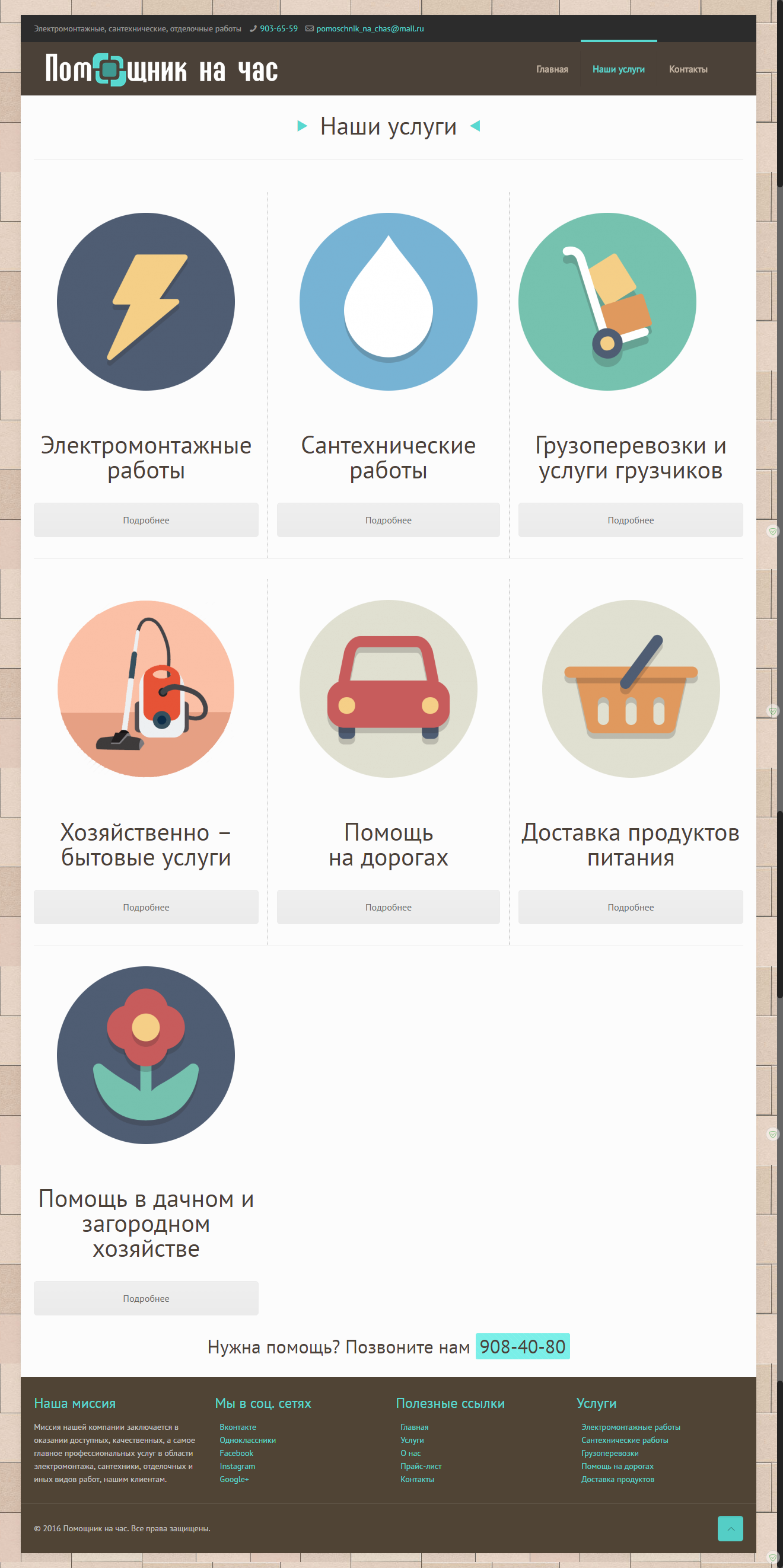Screen dimensions: 783x1568
Task: Switch to Контакты in top menu
Action: pyautogui.click(x=687, y=69)
